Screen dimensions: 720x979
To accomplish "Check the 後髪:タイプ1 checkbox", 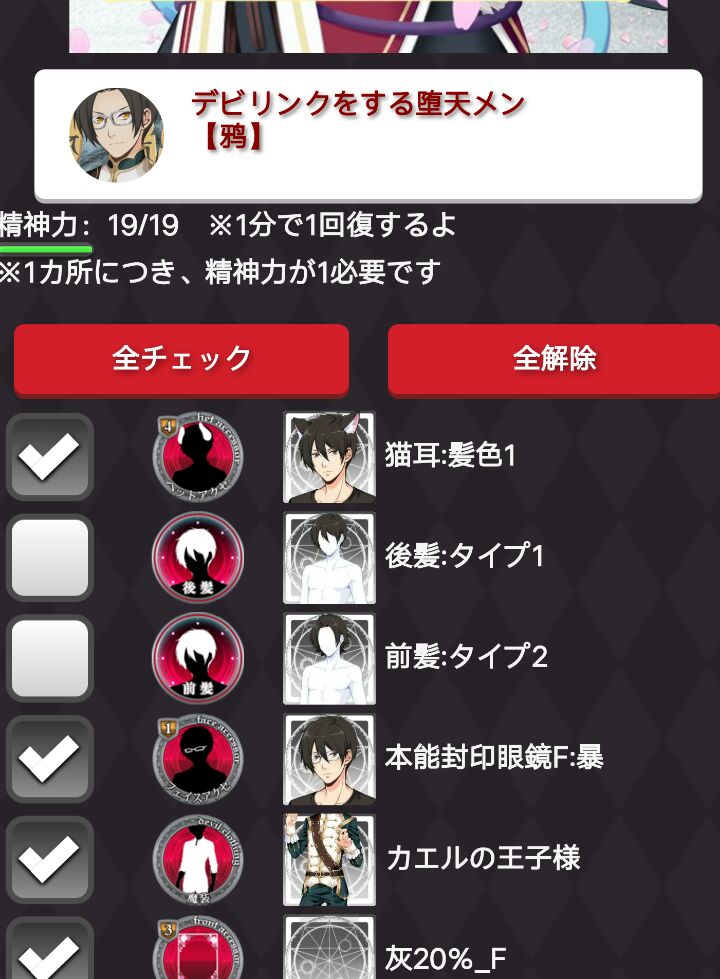I will click(x=49, y=557).
